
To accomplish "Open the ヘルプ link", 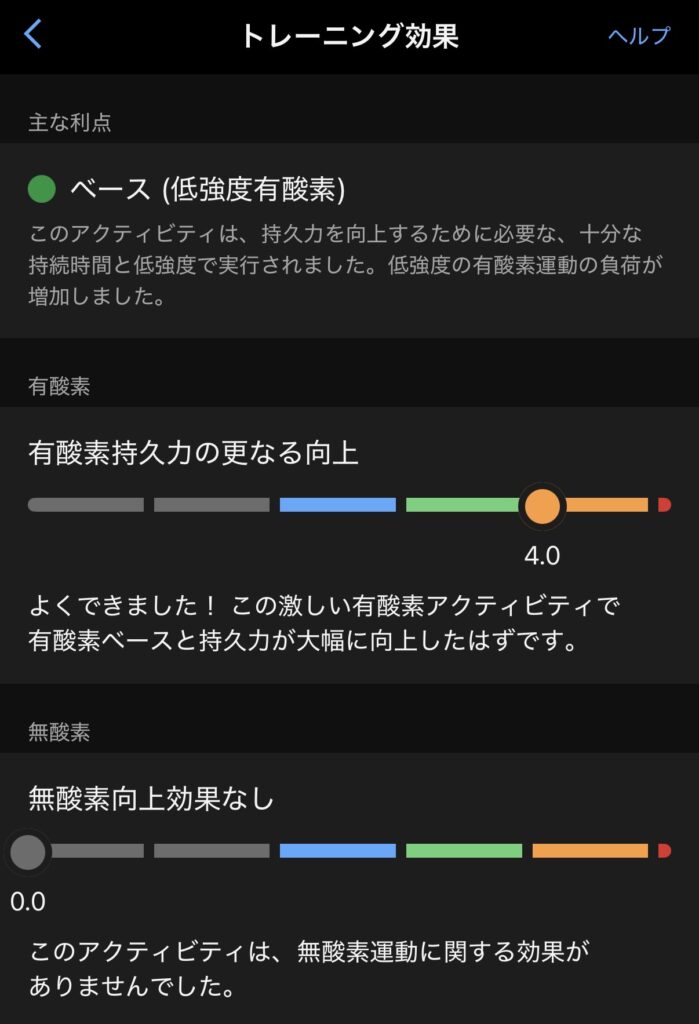I will (638, 36).
